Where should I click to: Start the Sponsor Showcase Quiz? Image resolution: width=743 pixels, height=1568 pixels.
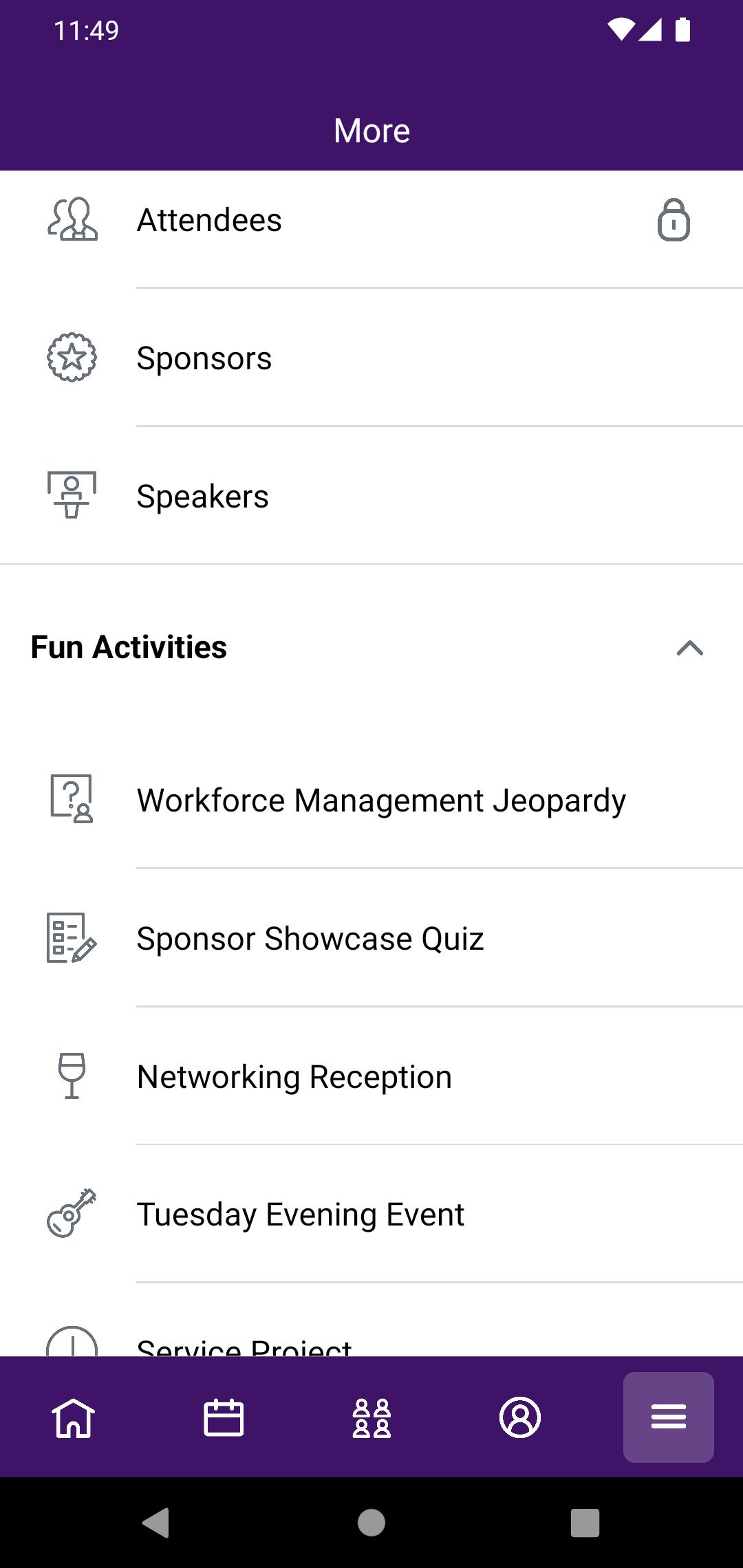click(x=371, y=938)
